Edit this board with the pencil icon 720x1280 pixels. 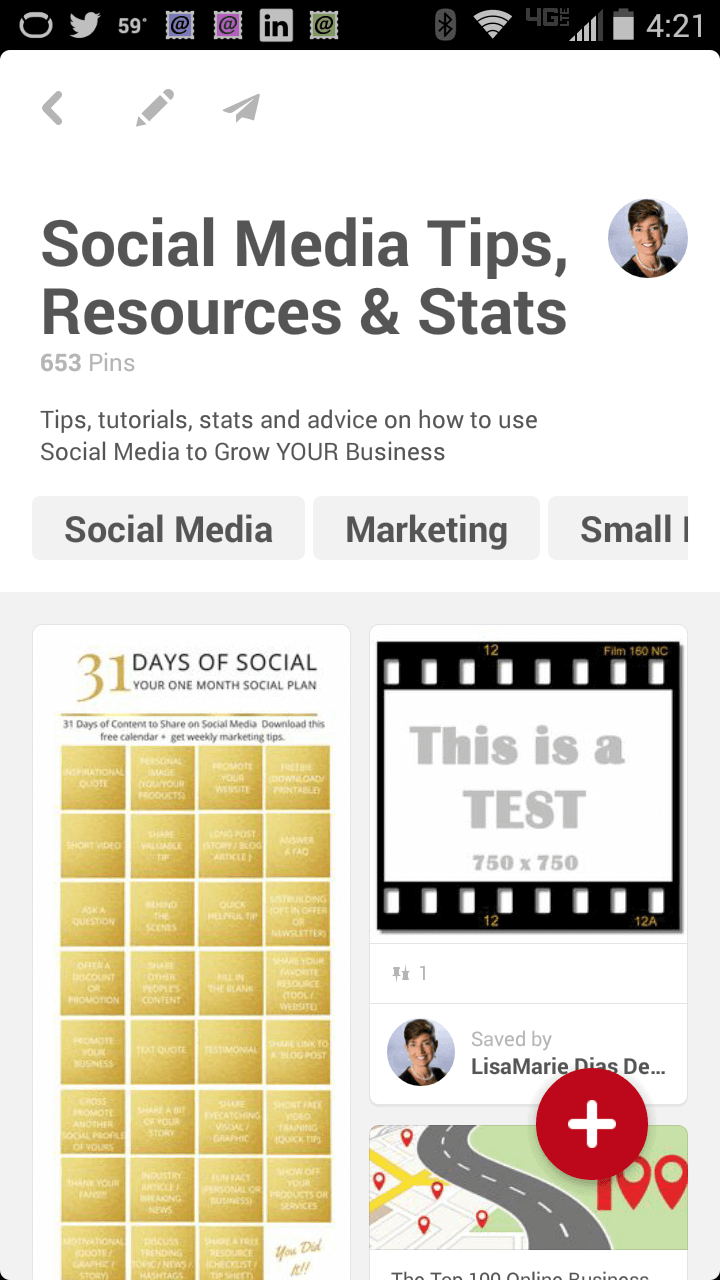click(155, 108)
